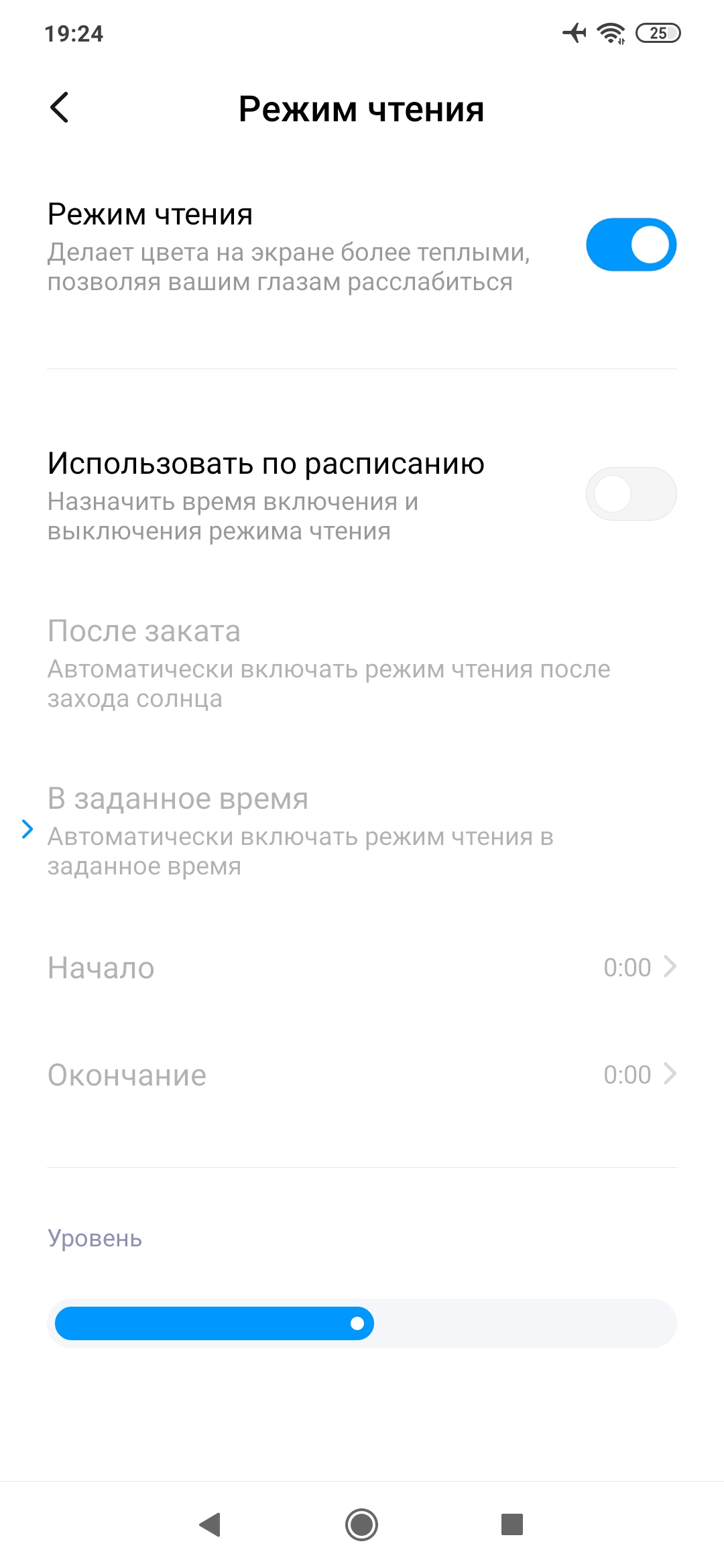Go back from Режим чтения screen
Image resolution: width=724 pixels, height=1568 pixels.
pyautogui.click(x=60, y=108)
